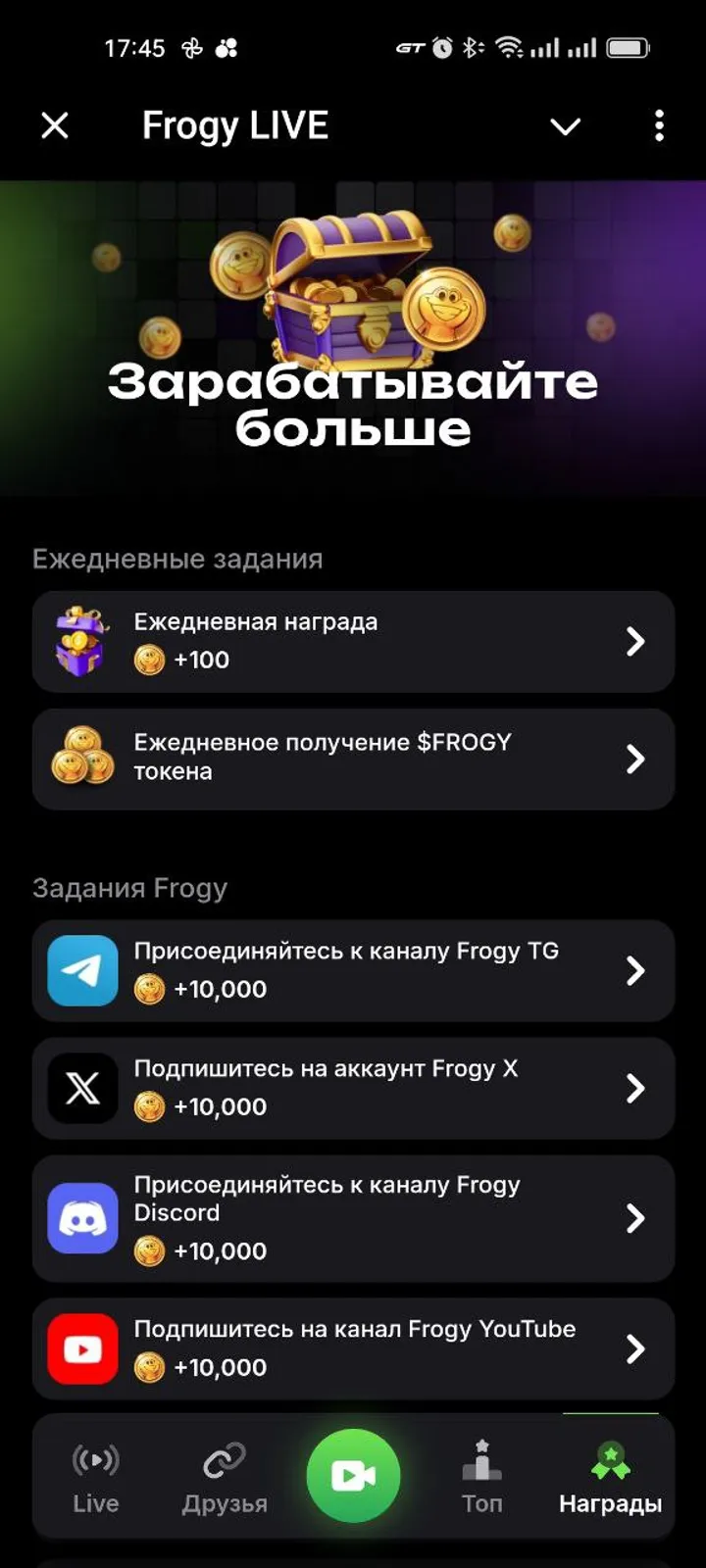Expand the Ежедневная награда task chevron
Image resolution: width=706 pixels, height=1568 pixels.
(637, 641)
